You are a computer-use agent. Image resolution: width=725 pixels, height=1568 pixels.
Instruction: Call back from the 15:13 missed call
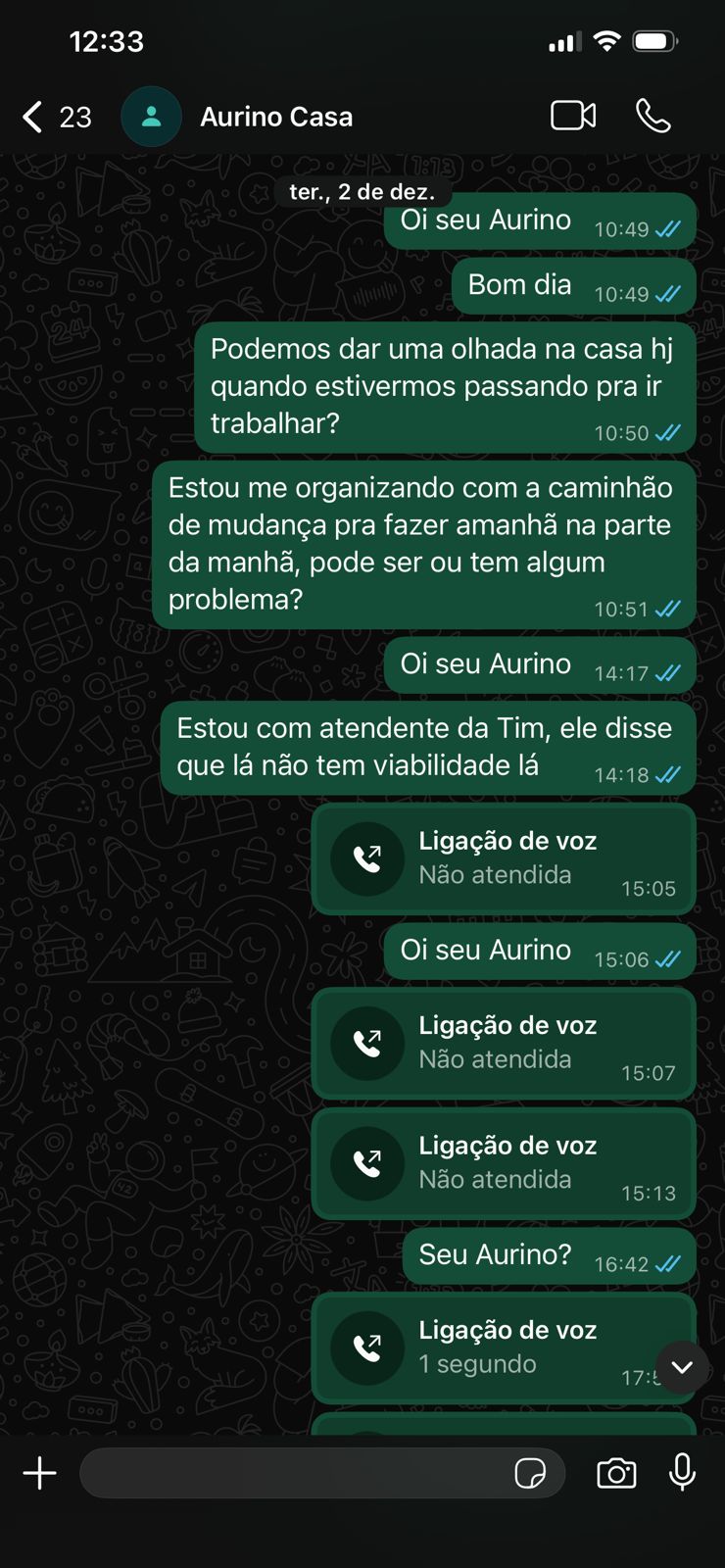367,1164
